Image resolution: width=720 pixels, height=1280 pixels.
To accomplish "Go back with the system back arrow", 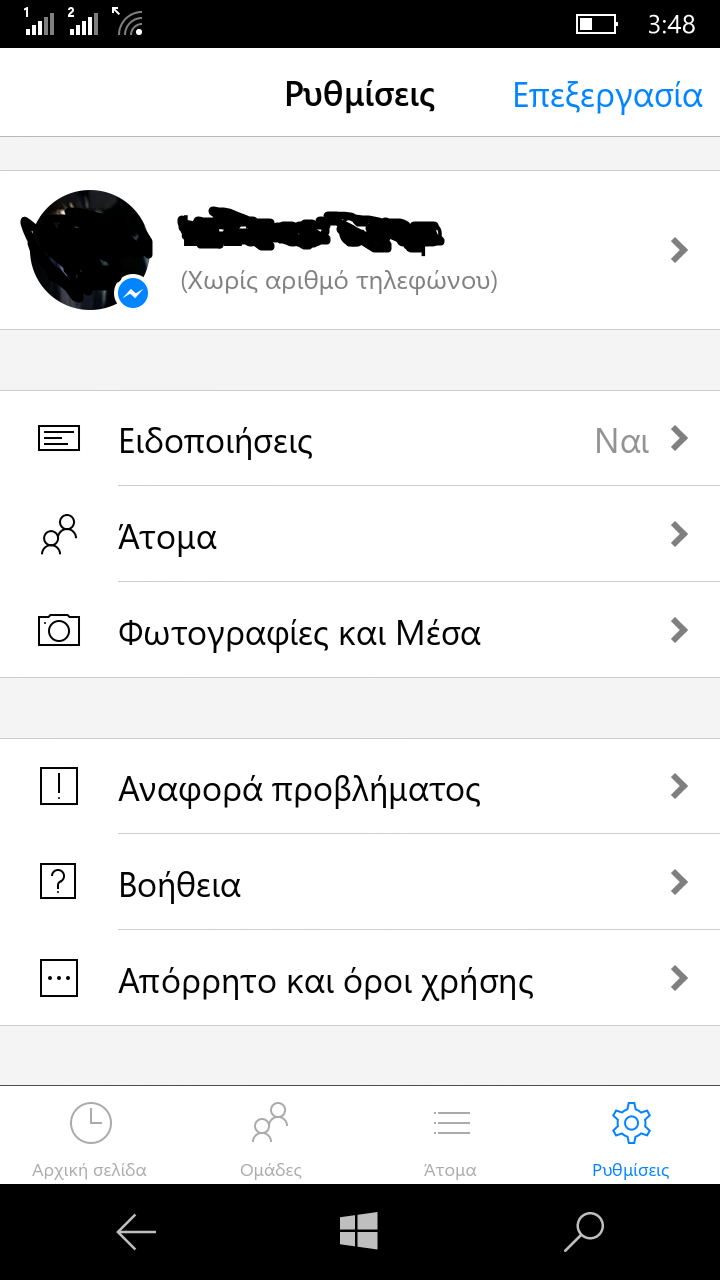I will pos(136,1232).
